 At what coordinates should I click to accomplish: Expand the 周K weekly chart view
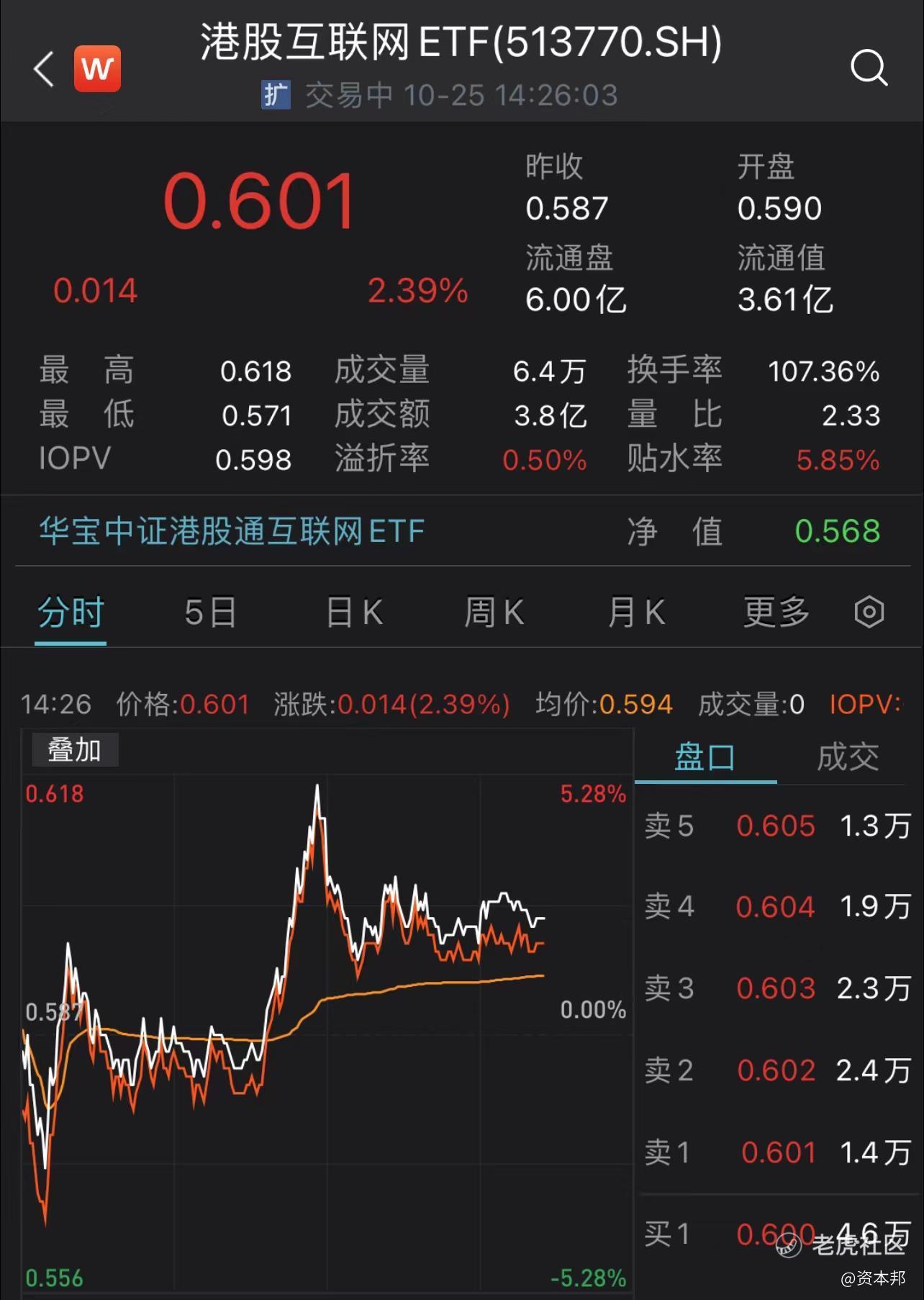tap(493, 611)
